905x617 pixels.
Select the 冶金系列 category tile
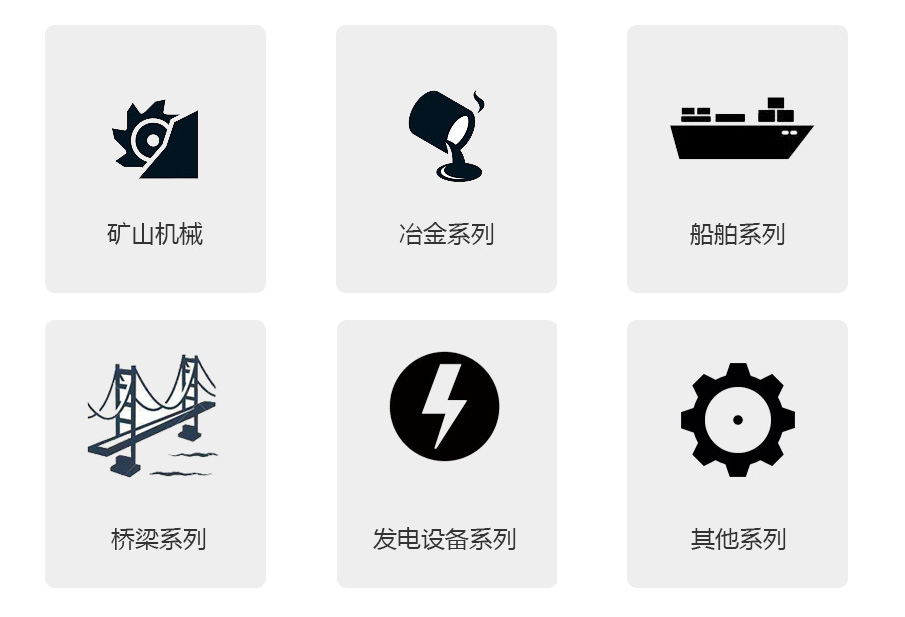tap(446, 160)
